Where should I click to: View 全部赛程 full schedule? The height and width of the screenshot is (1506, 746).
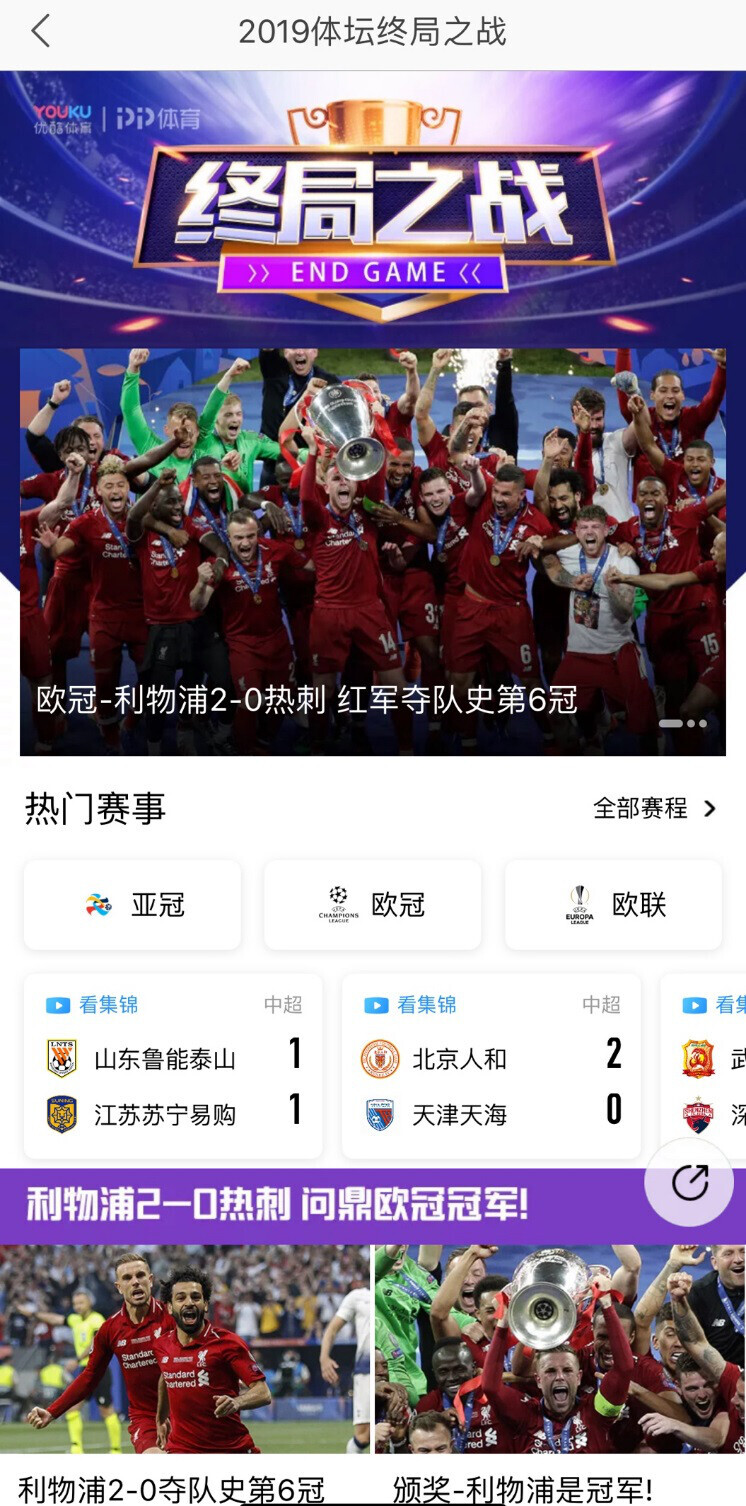pos(654,808)
